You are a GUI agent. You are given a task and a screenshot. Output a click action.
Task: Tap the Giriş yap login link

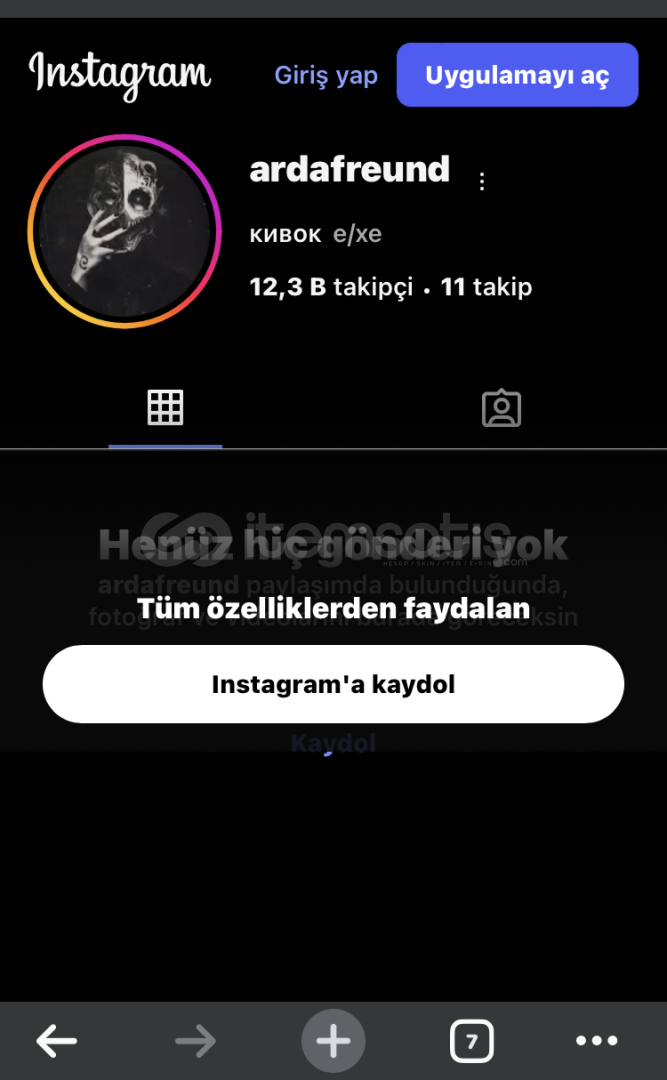point(326,76)
